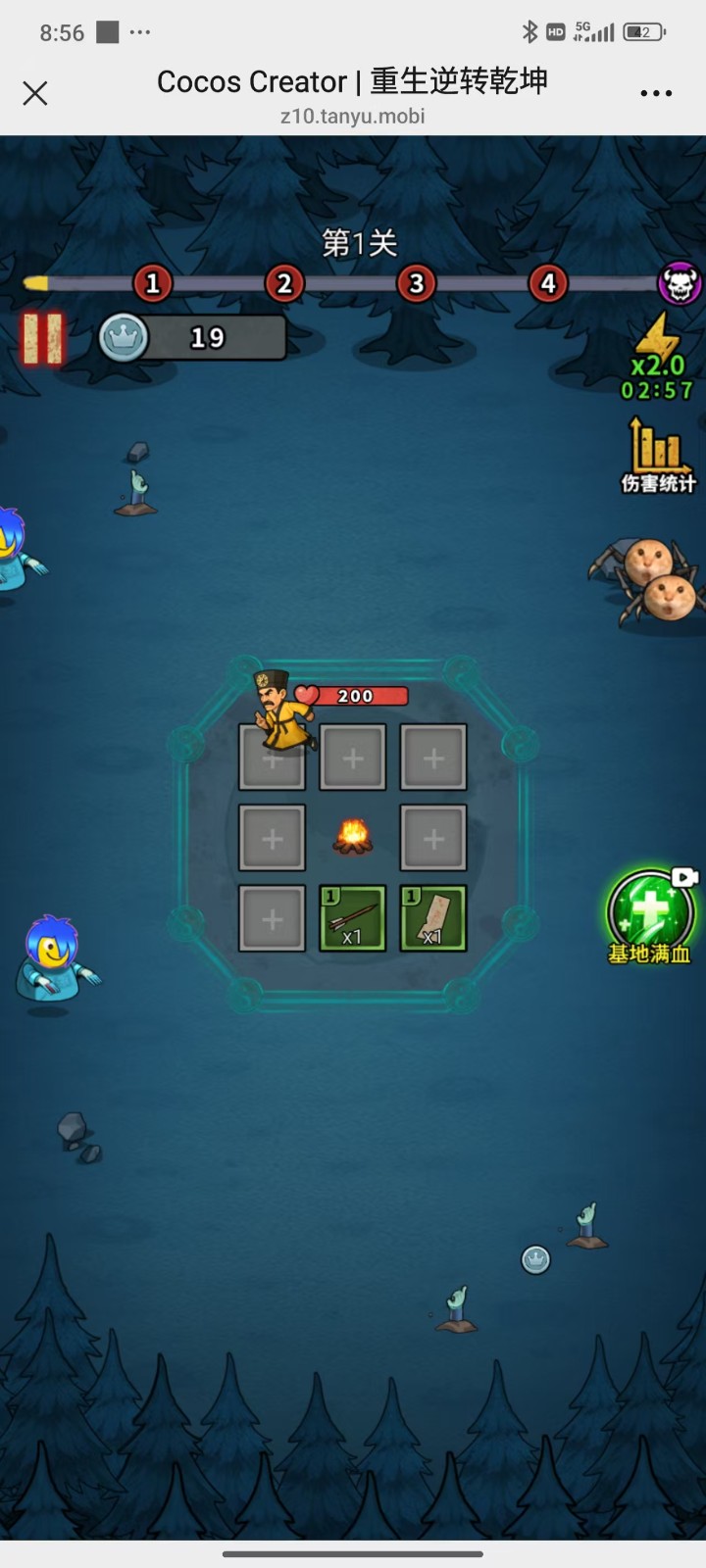Tap the bottom-left empty plus slot

[x=273, y=919]
